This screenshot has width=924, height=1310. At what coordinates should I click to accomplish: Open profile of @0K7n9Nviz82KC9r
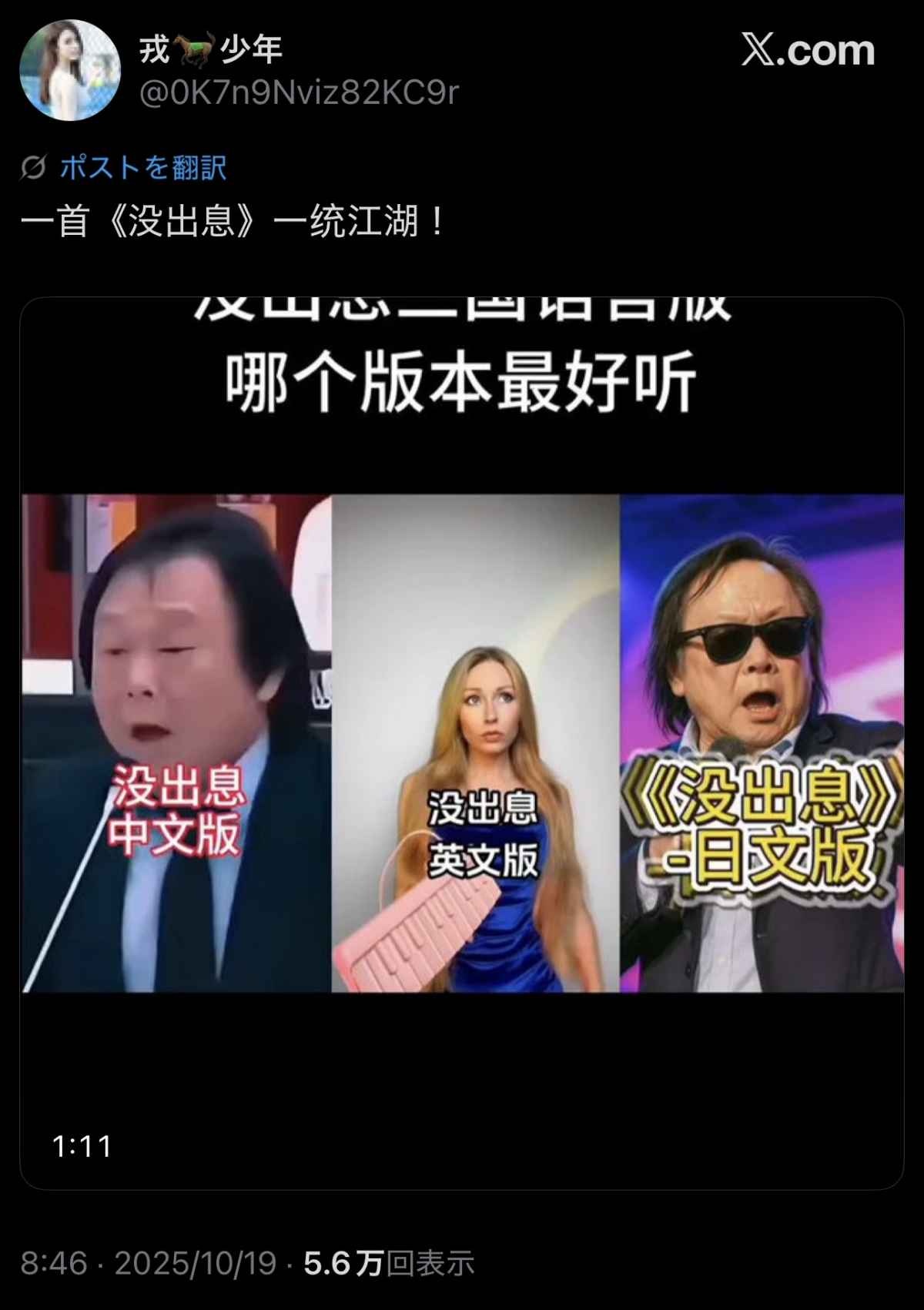coord(299,93)
